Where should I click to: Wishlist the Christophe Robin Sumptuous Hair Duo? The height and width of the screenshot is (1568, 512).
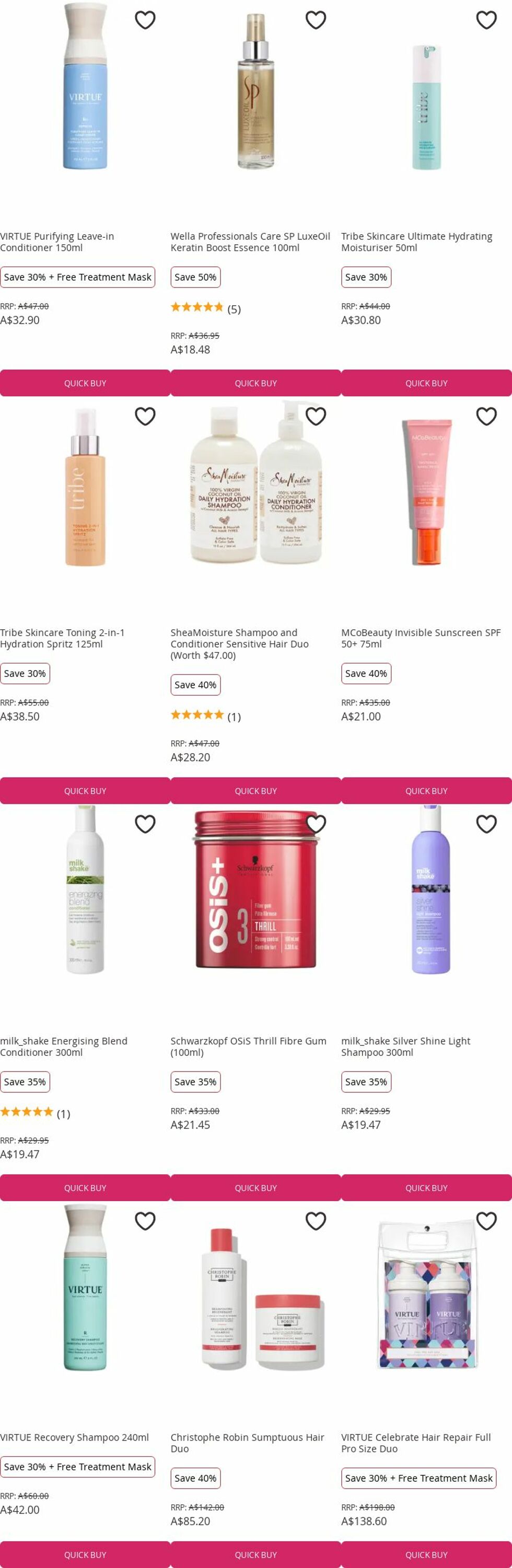pos(316,1221)
